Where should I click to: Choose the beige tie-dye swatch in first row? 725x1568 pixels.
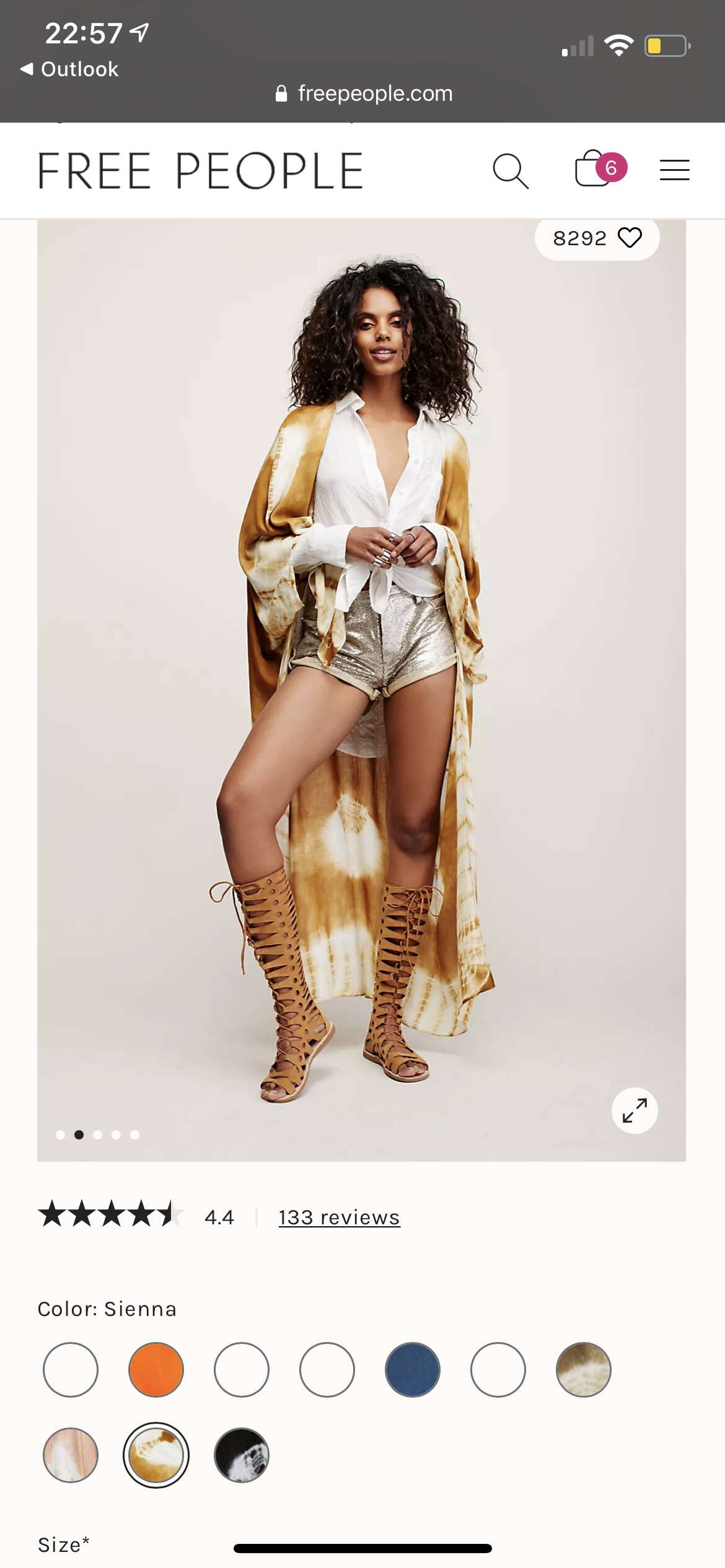click(x=584, y=1369)
